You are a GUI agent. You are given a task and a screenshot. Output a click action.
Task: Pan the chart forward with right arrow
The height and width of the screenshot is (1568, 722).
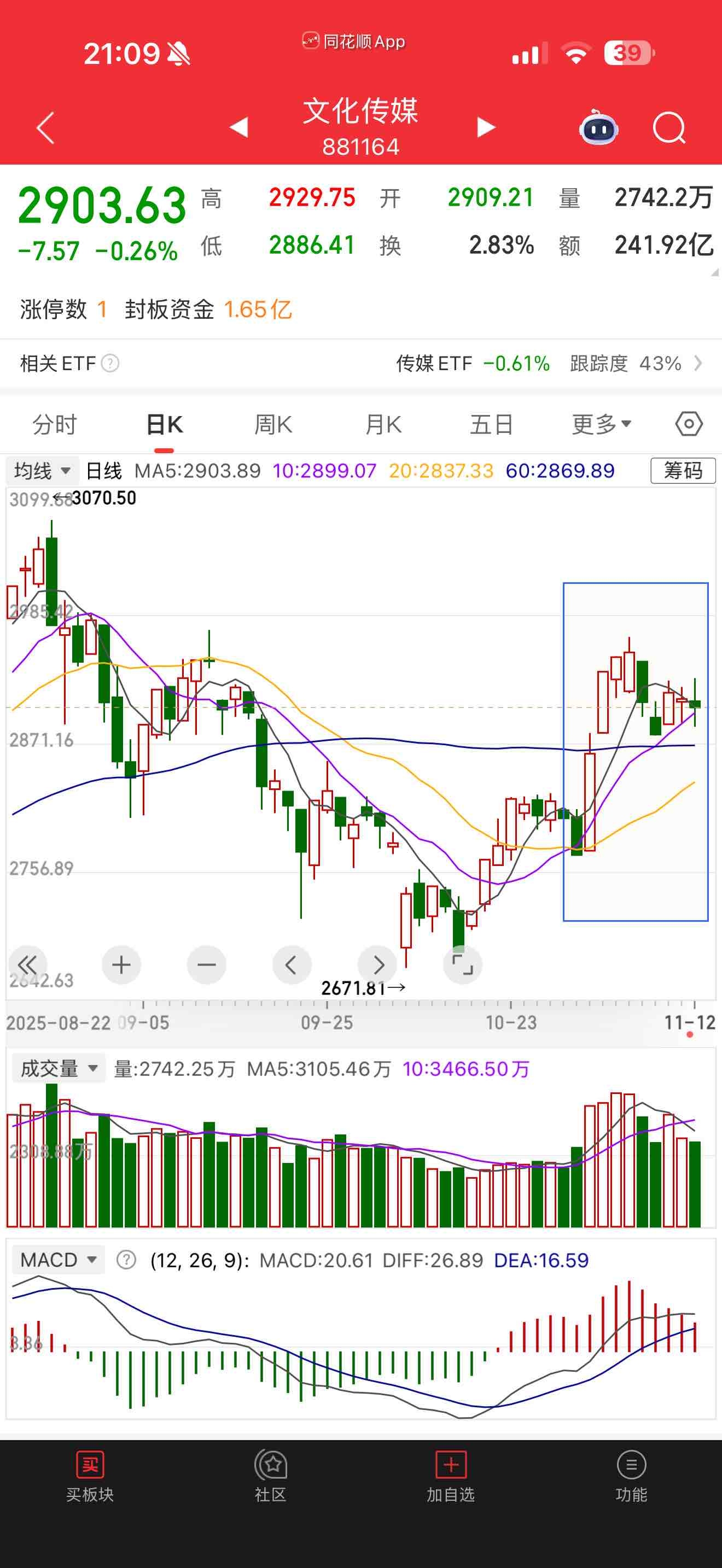[x=377, y=964]
